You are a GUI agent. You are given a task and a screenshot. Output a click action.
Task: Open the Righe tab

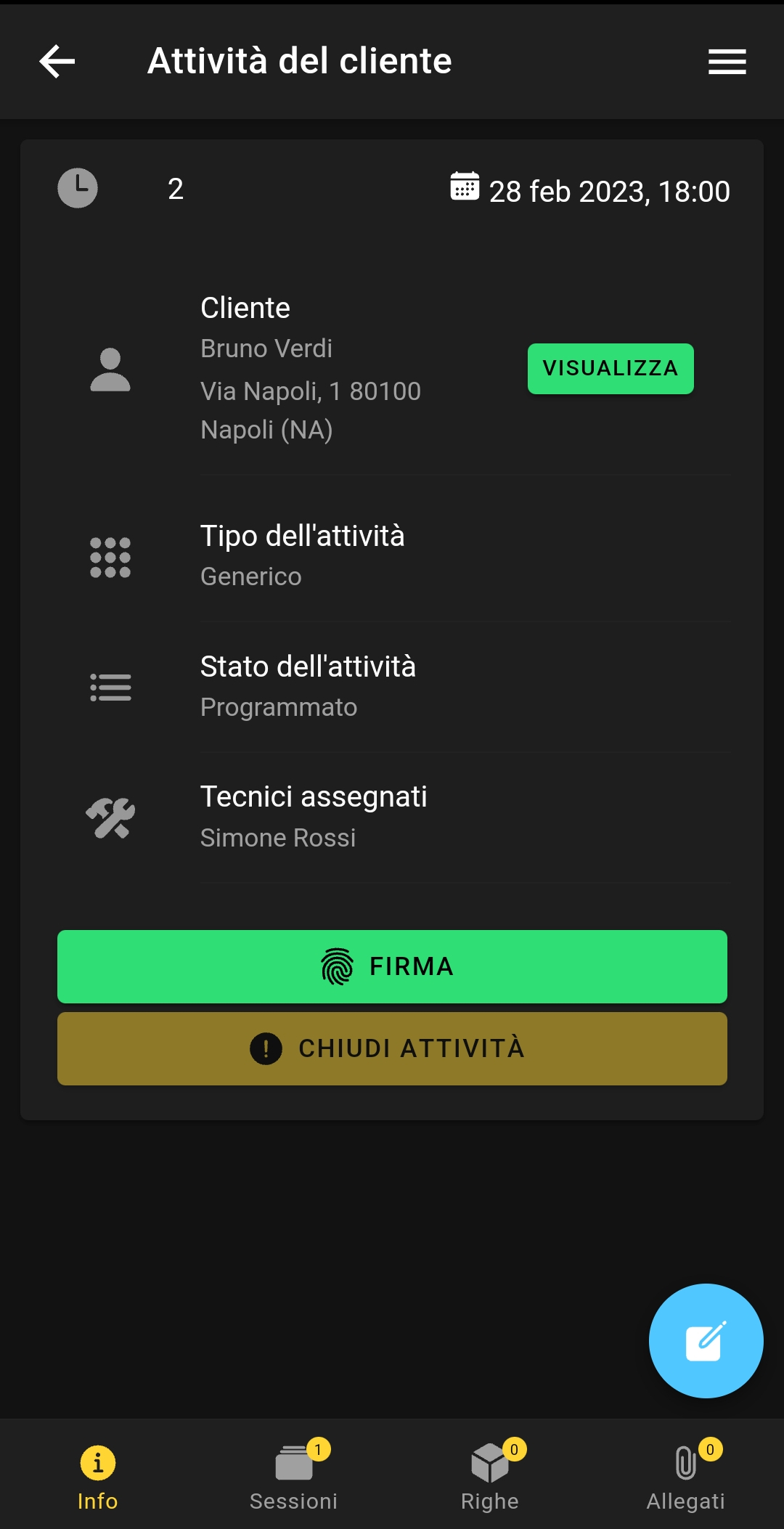[490, 1475]
